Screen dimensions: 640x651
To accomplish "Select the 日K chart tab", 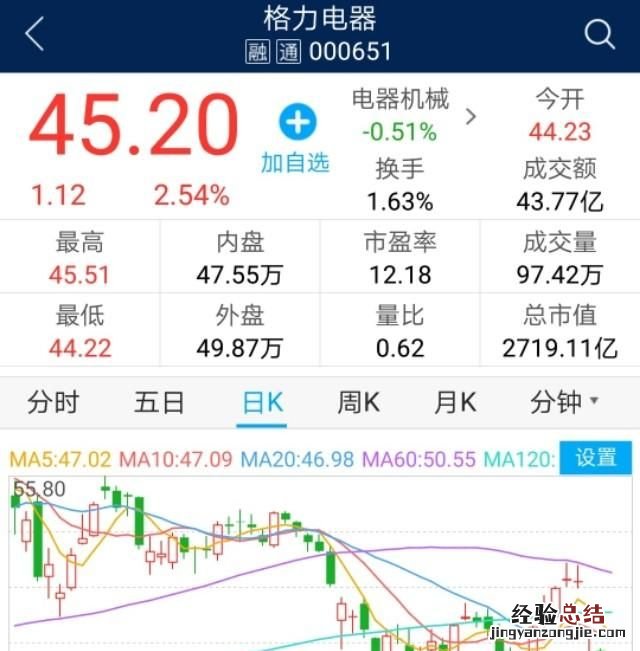I will pos(263,403).
